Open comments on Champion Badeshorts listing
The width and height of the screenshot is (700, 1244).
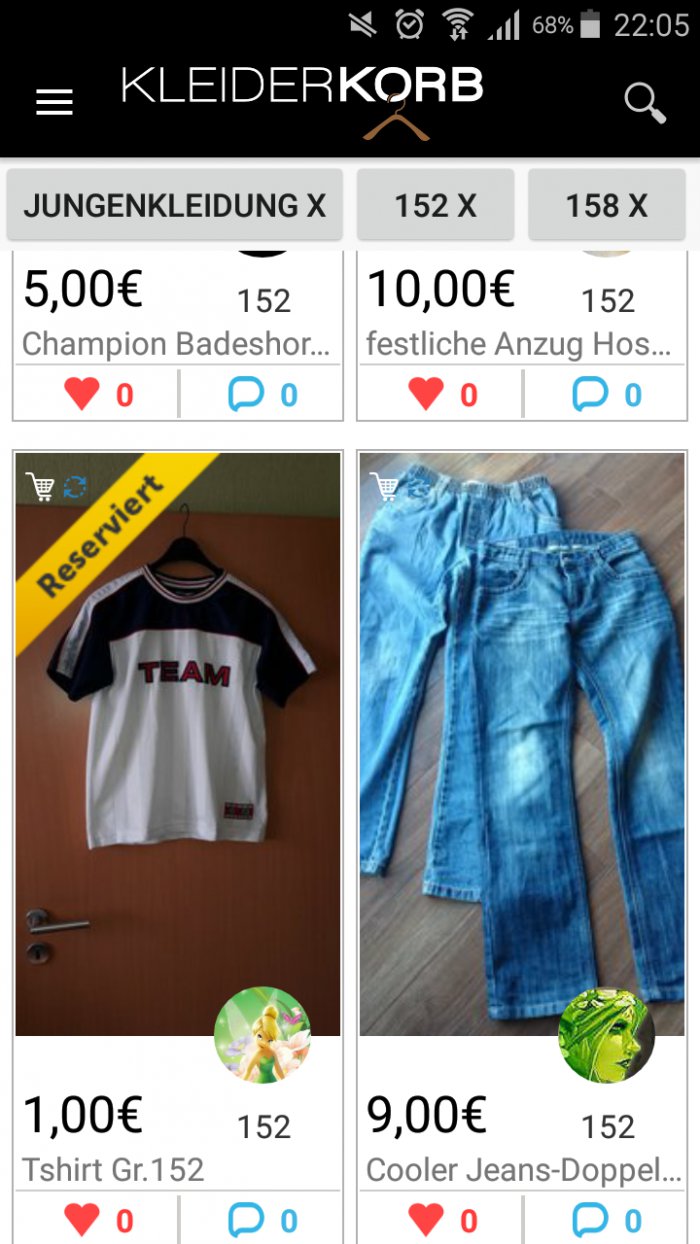tap(262, 395)
